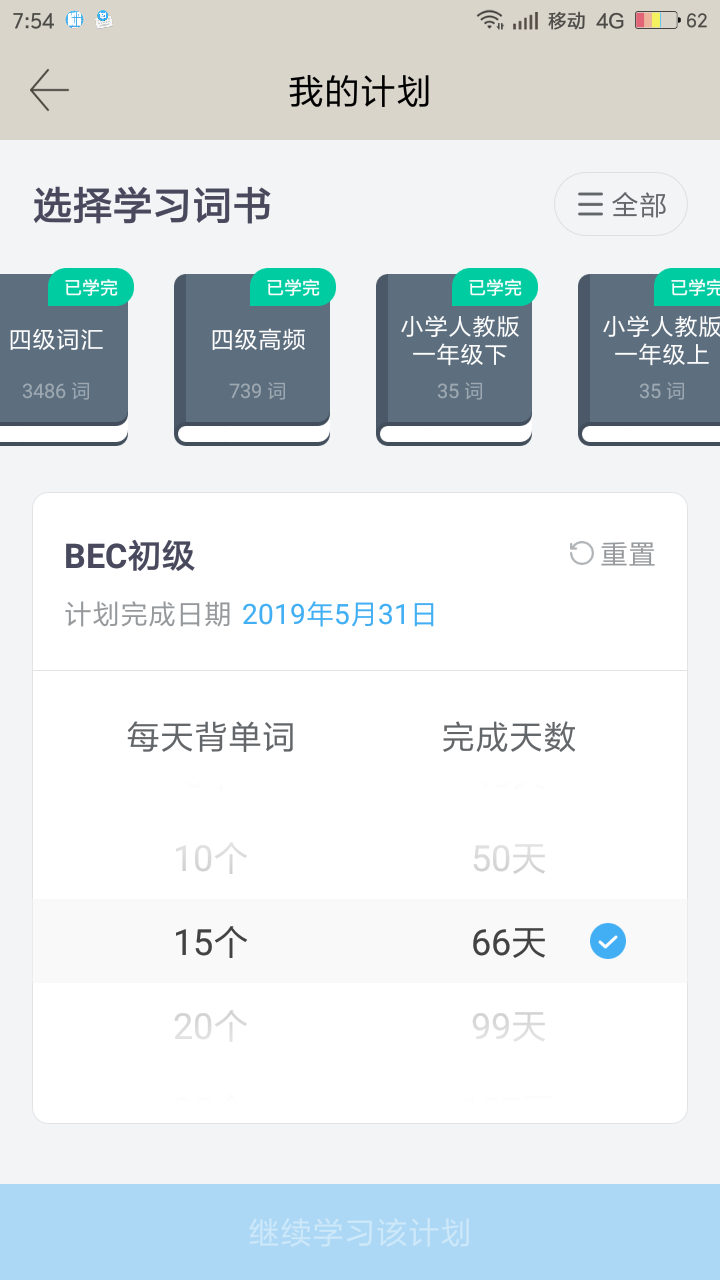
Task: Set completion to 50天
Action: [x=509, y=859]
